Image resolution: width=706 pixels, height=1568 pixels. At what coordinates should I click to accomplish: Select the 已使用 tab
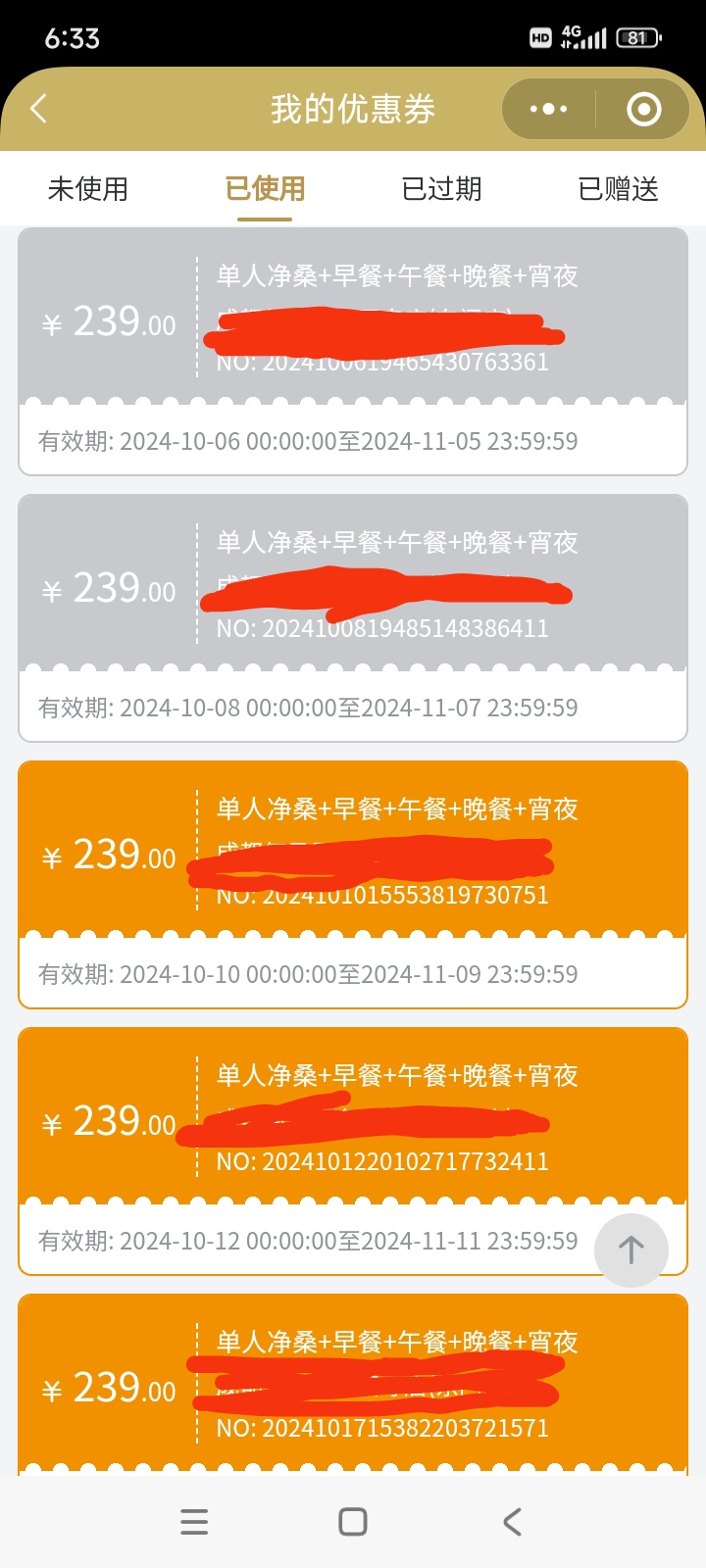click(x=265, y=188)
